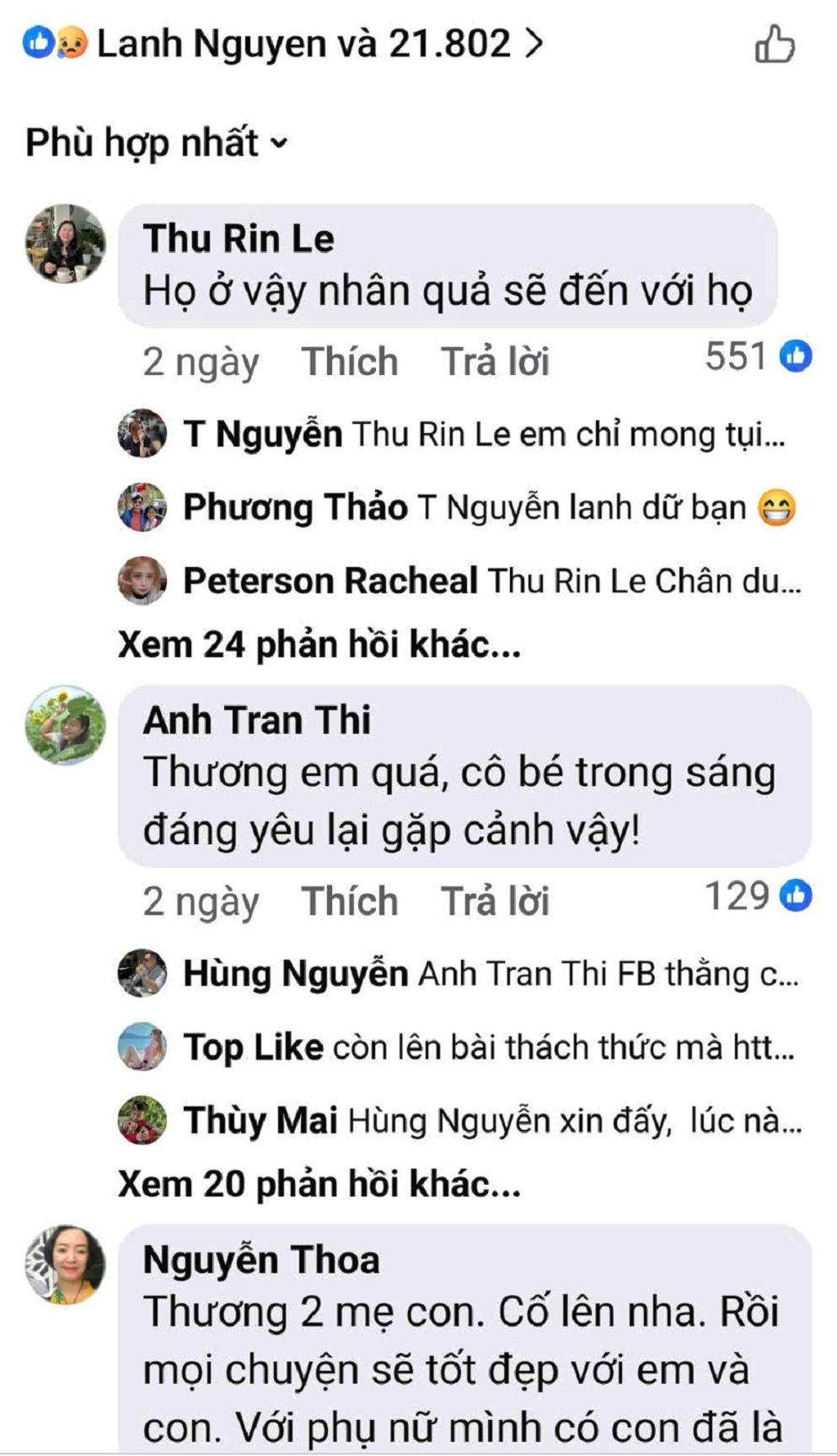Reply to Thu Rin Le's comment

pyautogui.click(x=495, y=361)
